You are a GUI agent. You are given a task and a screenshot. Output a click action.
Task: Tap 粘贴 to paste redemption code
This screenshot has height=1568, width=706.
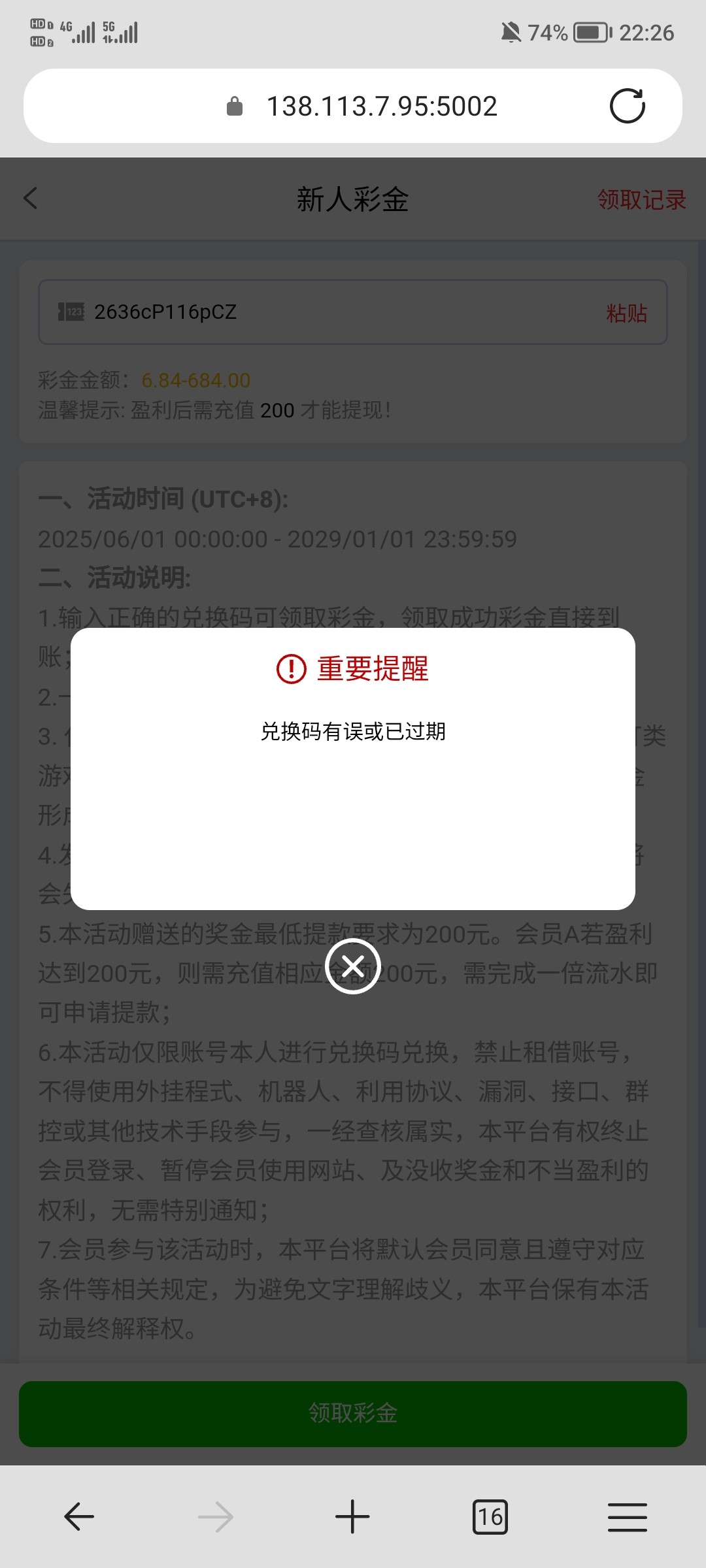(626, 313)
